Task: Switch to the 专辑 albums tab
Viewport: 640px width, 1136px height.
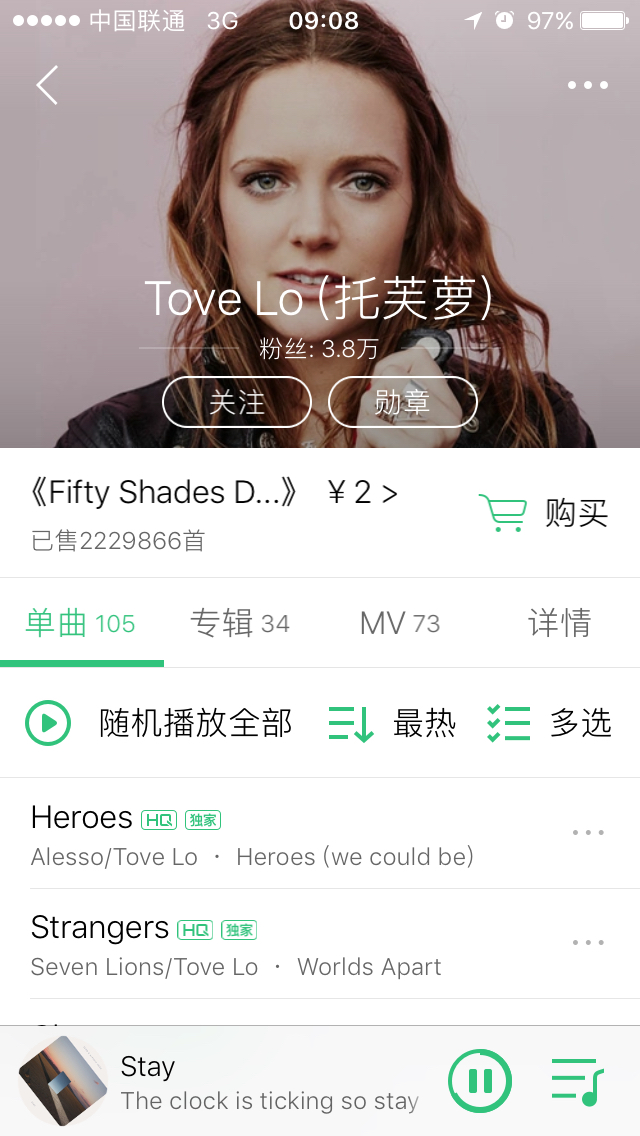Action: click(240, 624)
